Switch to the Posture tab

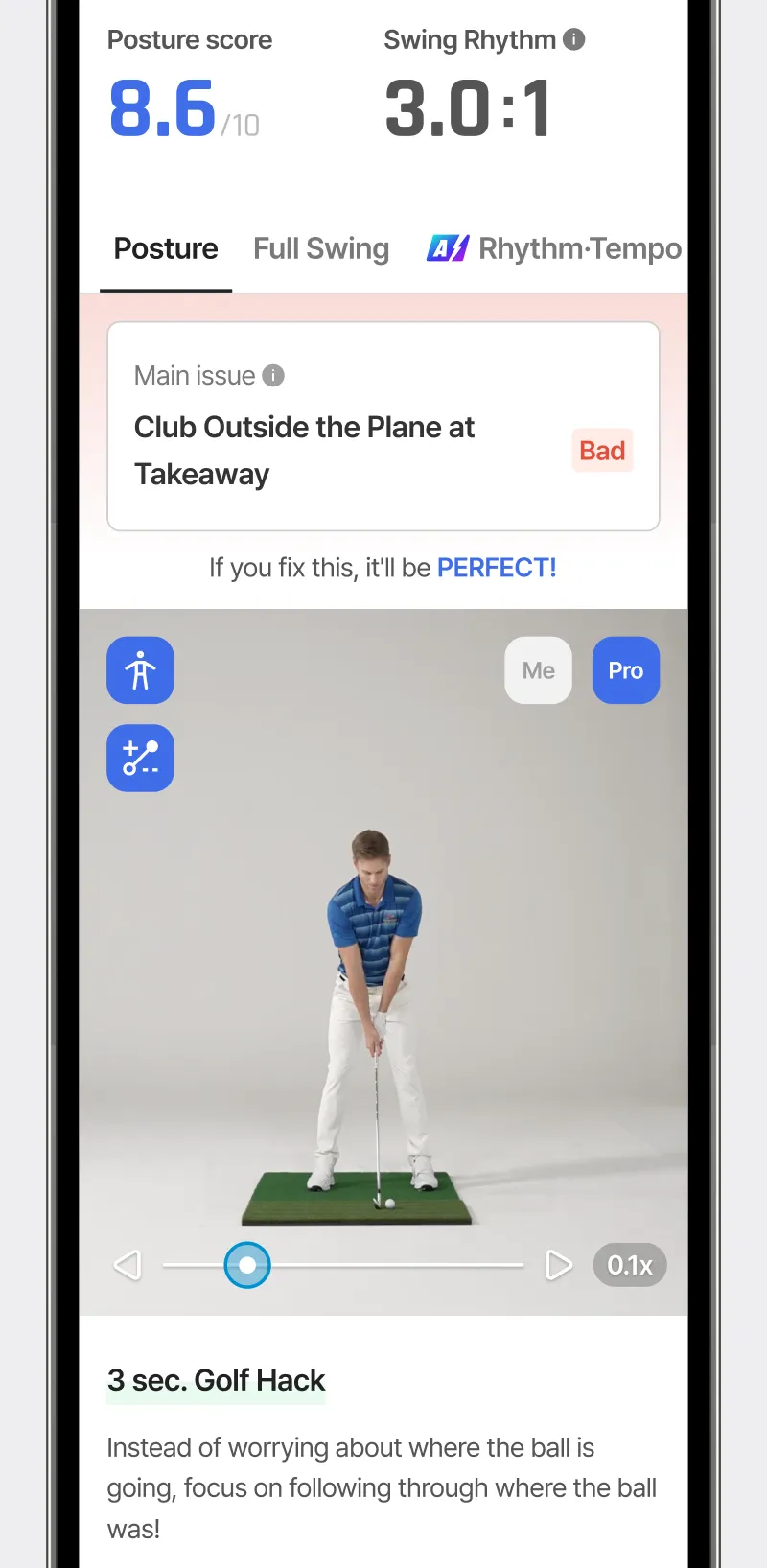(166, 249)
